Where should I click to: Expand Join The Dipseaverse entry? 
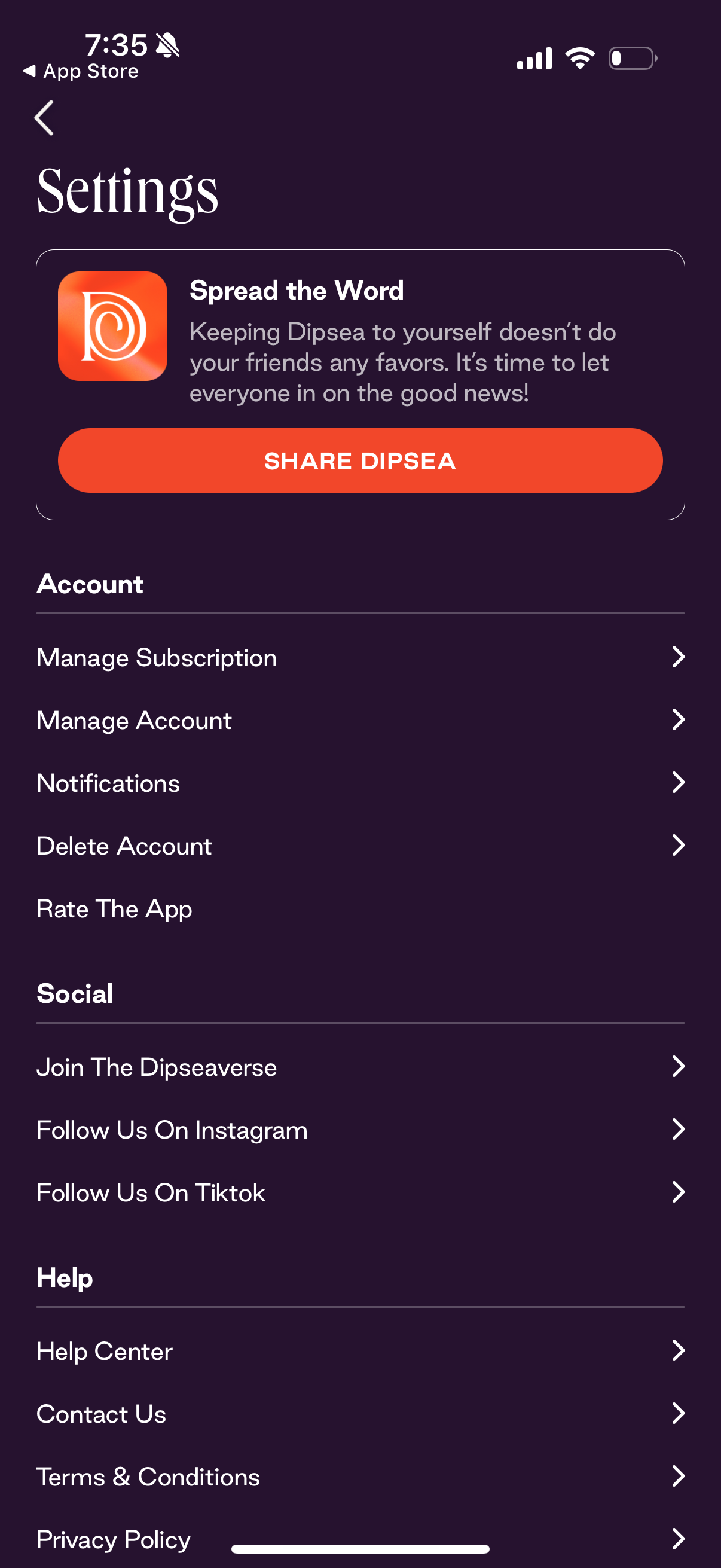pyautogui.click(x=679, y=1066)
